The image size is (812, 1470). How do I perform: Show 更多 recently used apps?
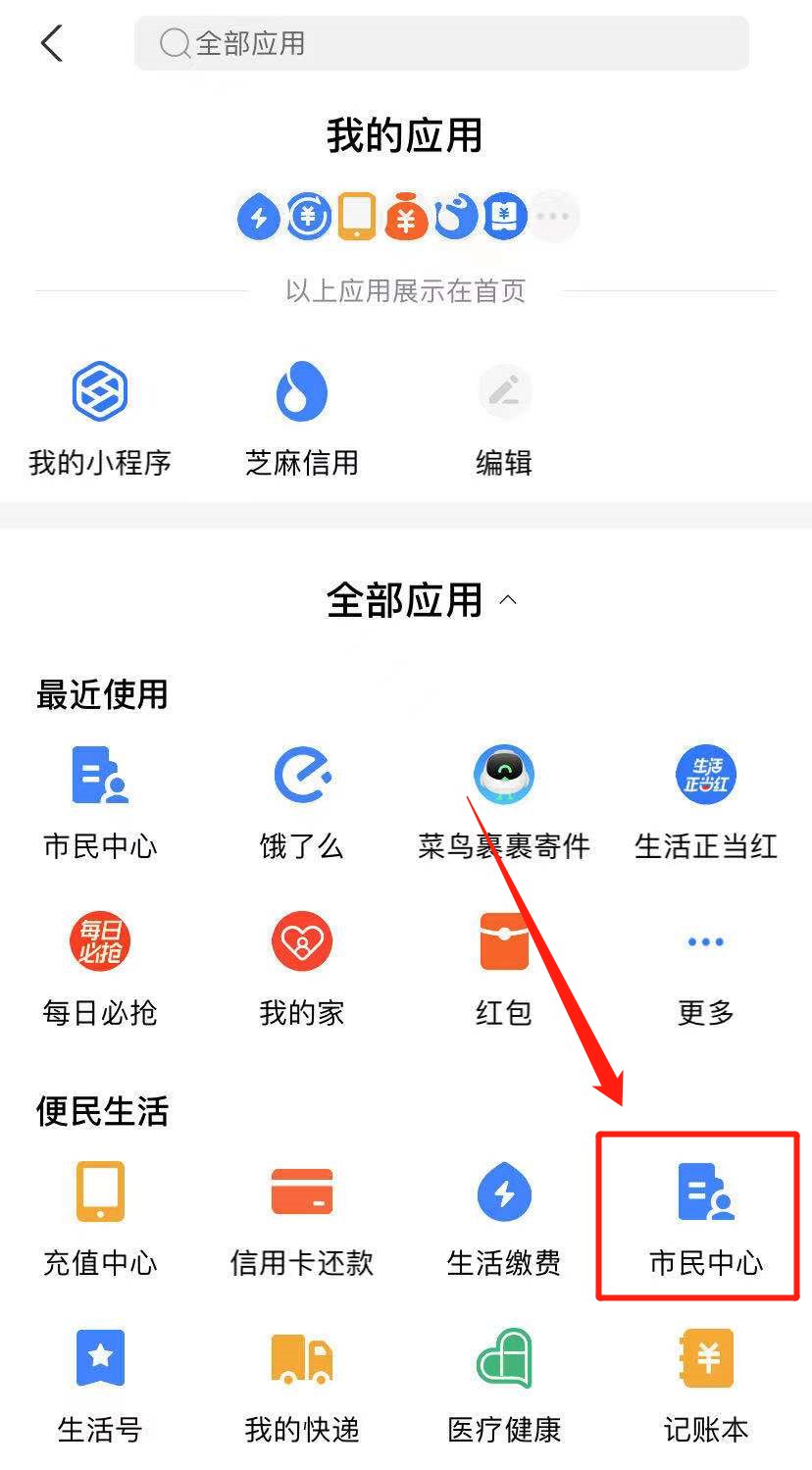coord(705,967)
